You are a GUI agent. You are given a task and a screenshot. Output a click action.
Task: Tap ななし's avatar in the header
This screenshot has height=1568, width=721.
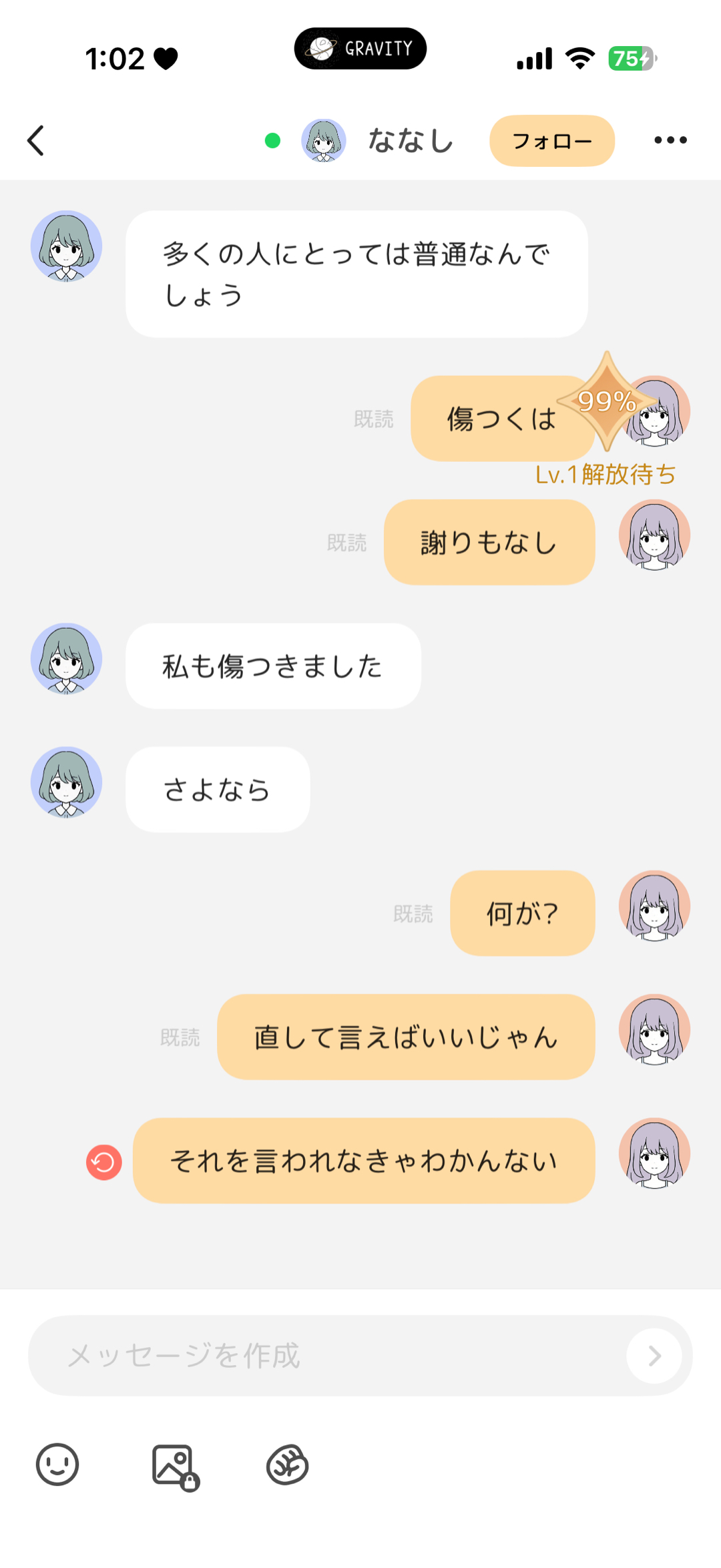point(324,141)
